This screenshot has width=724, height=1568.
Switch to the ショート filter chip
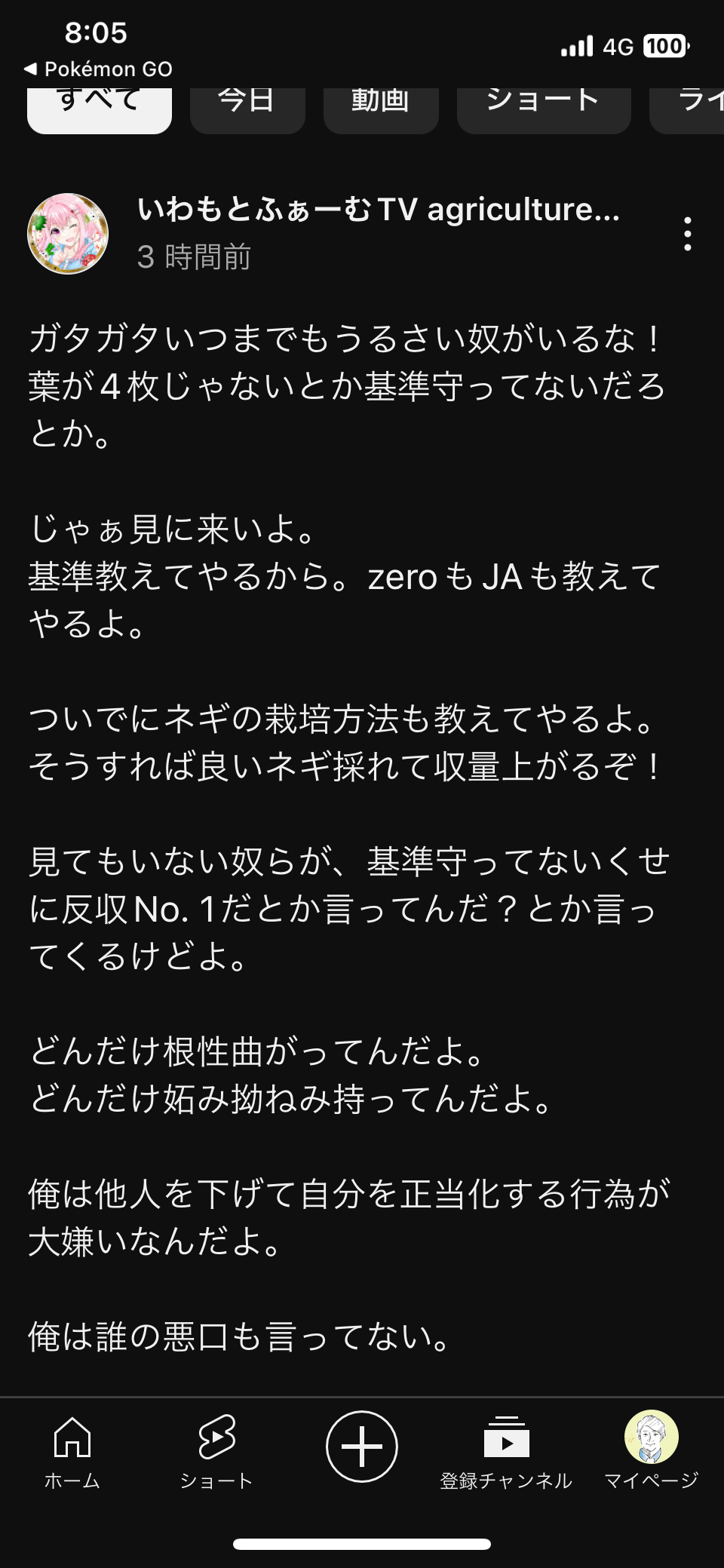544,109
